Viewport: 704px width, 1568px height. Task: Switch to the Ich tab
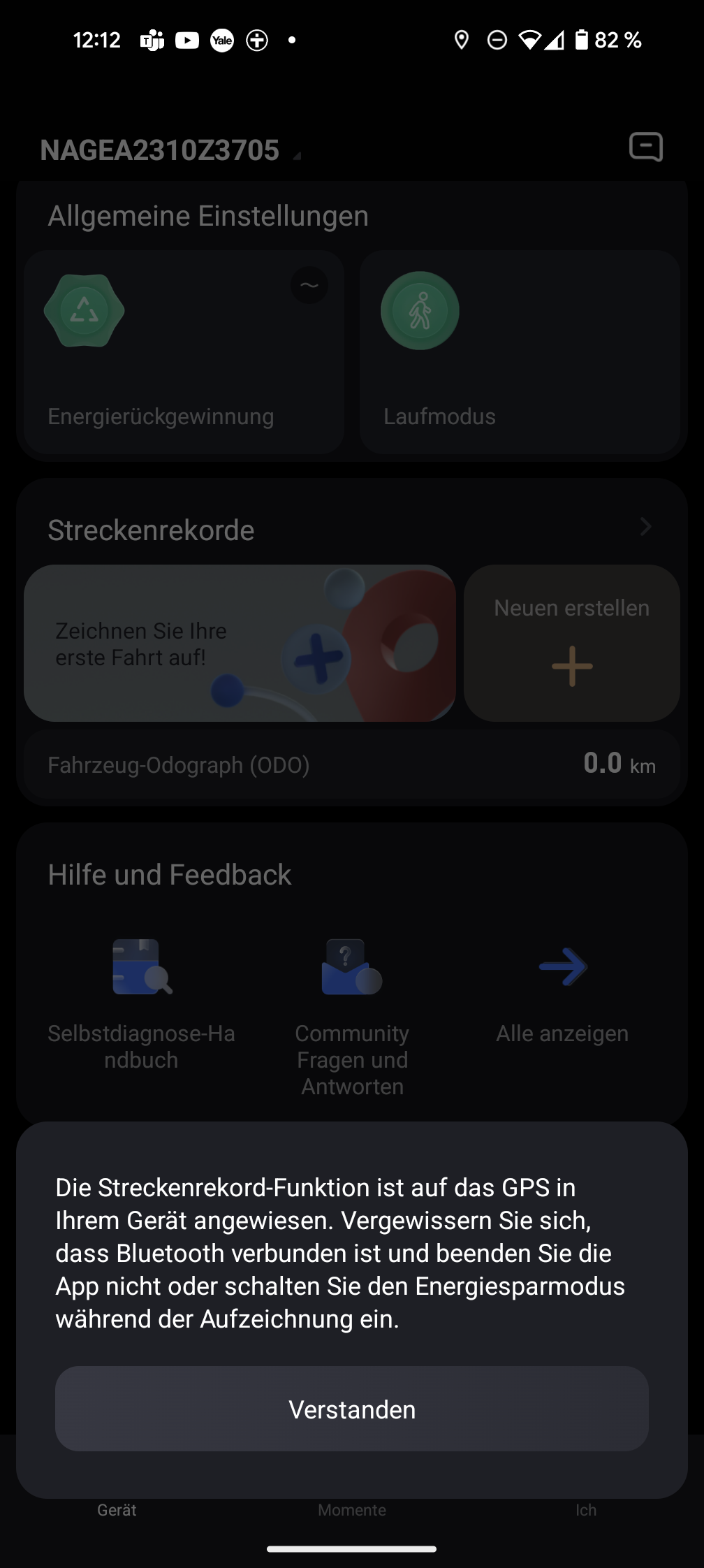click(x=586, y=1510)
